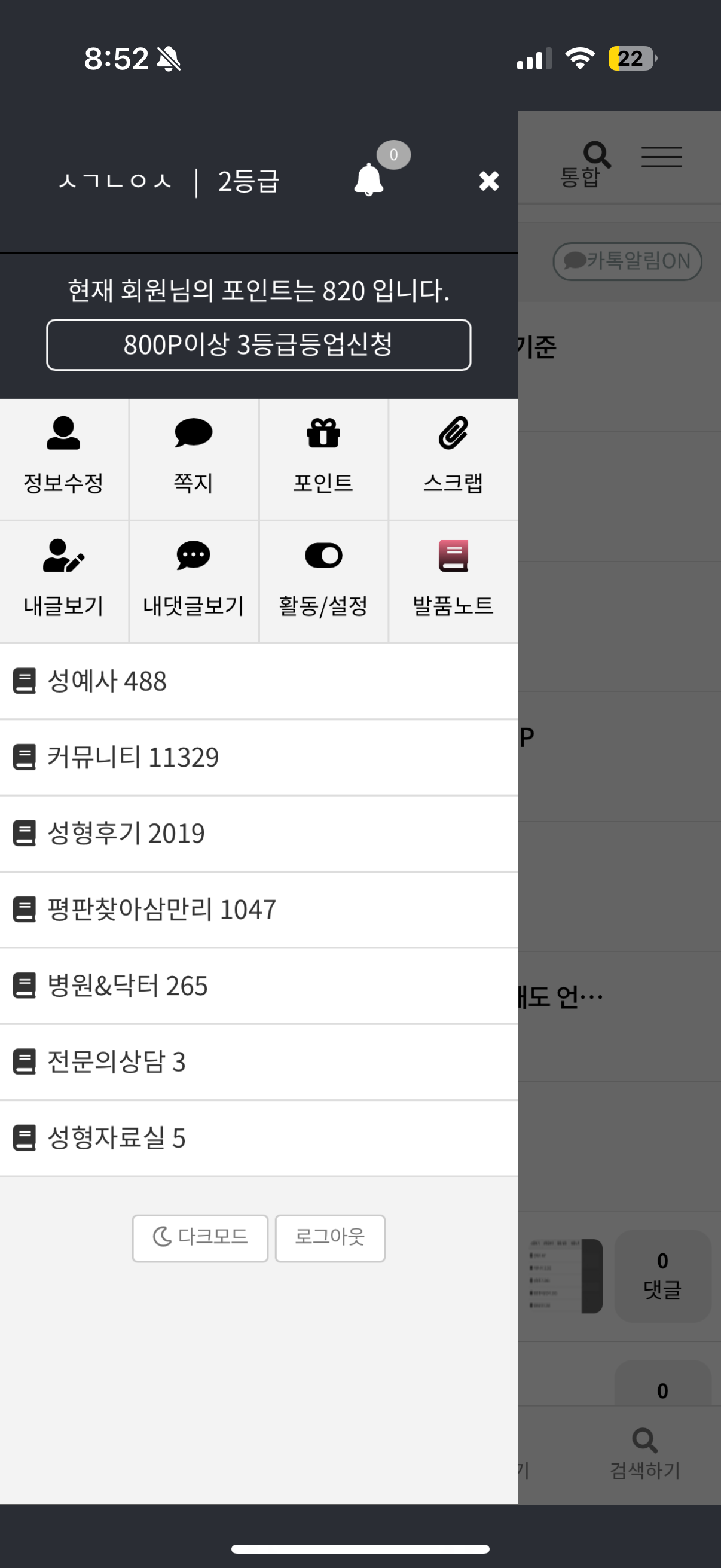Open 쪽지 messages
This screenshot has width=721, height=1568.
tap(194, 459)
